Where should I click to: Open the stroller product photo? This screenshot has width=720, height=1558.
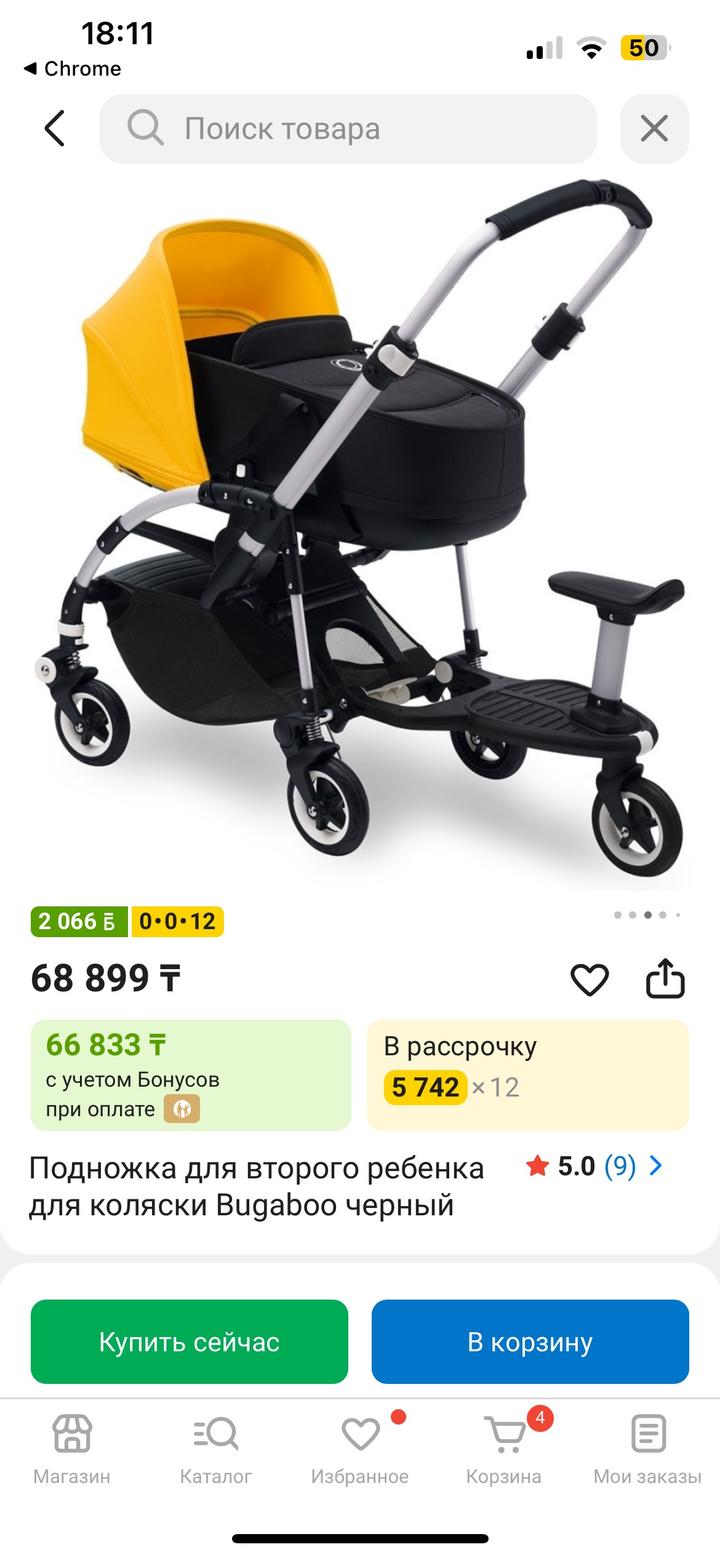pyautogui.click(x=360, y=530)
